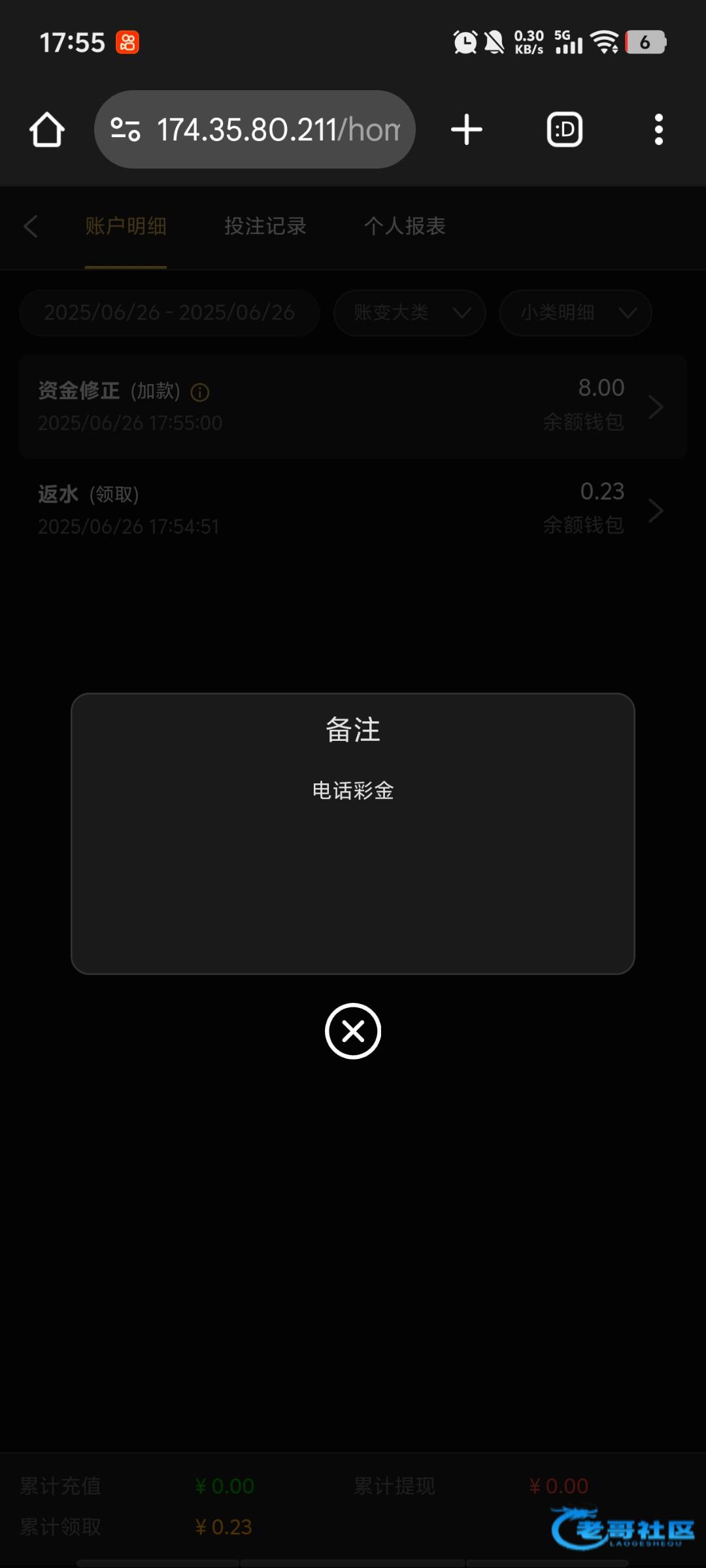The height and width of the screenshot is (1568, 706).
Task: Go back with the top-left arrow
Action: click(31, 226)
